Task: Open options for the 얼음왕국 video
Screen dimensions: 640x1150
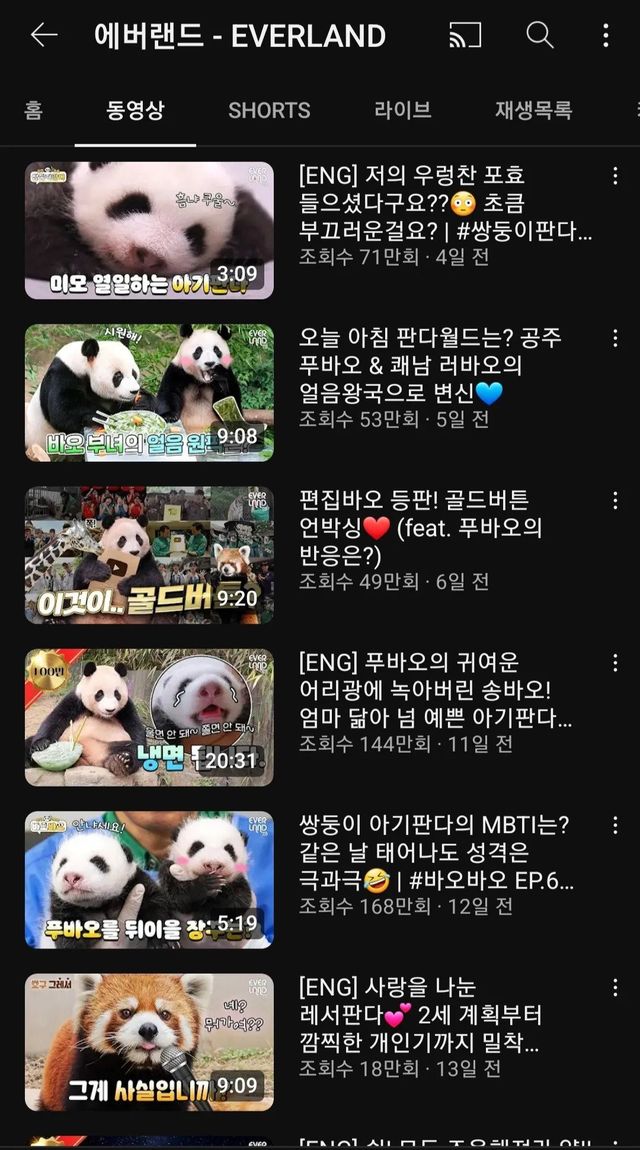Action: [614, 338]
